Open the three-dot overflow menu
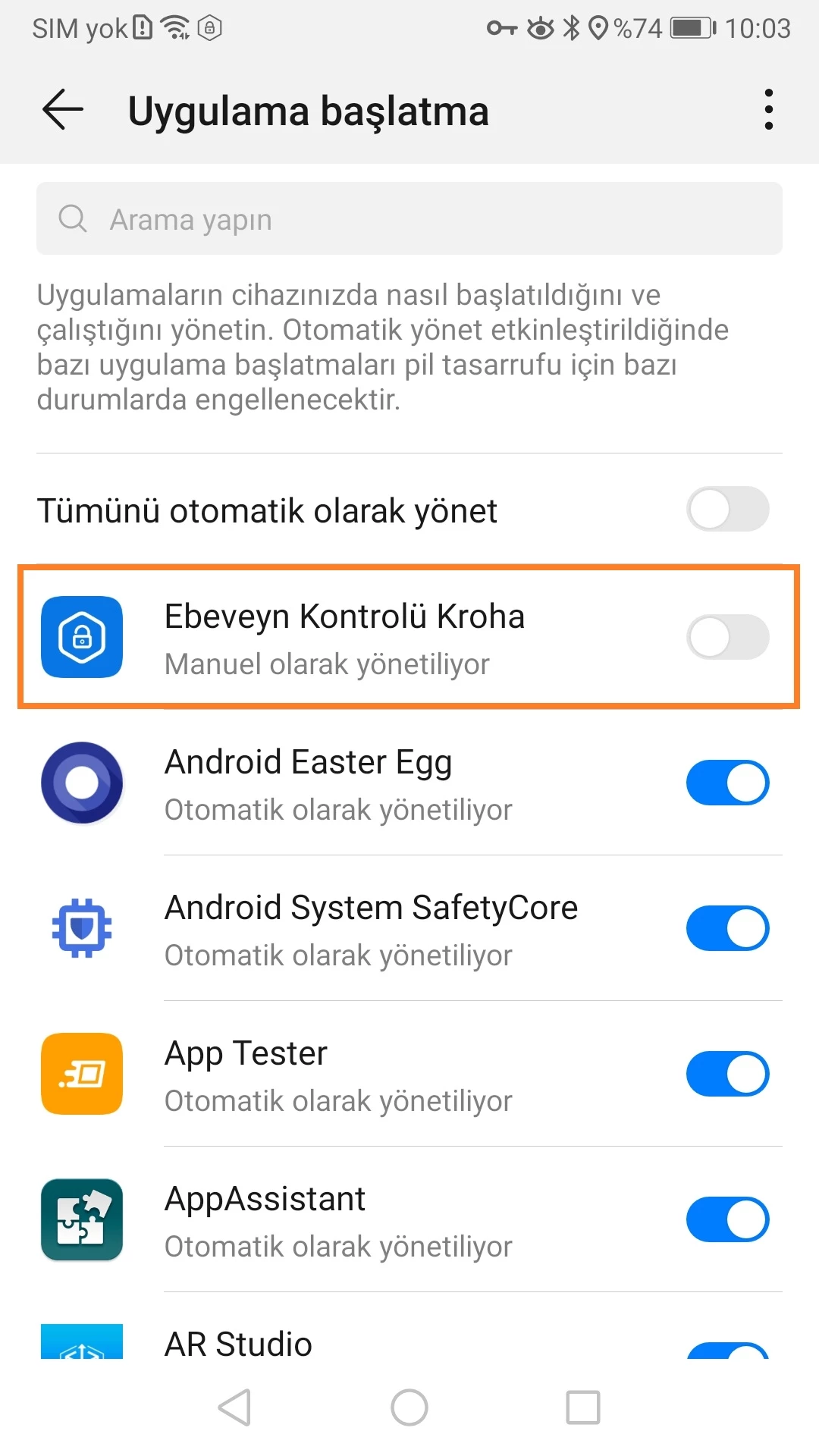The height and width of the screenshot is (1456, 819). point(768,110)
